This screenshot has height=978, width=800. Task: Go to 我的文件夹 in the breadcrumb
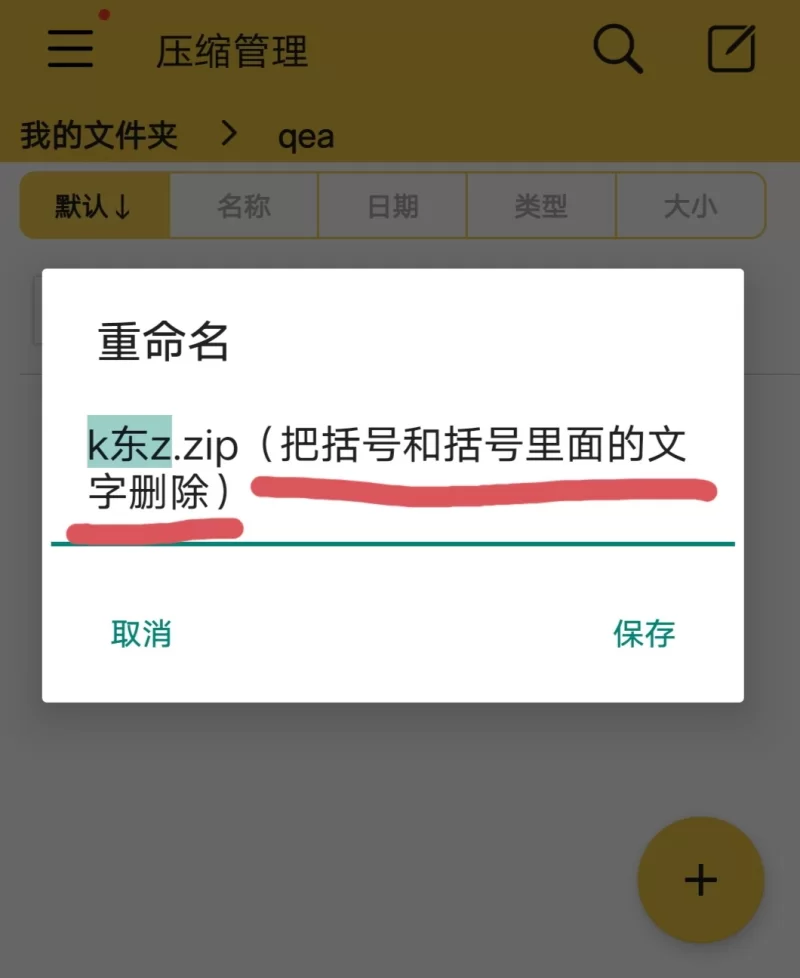99,135
